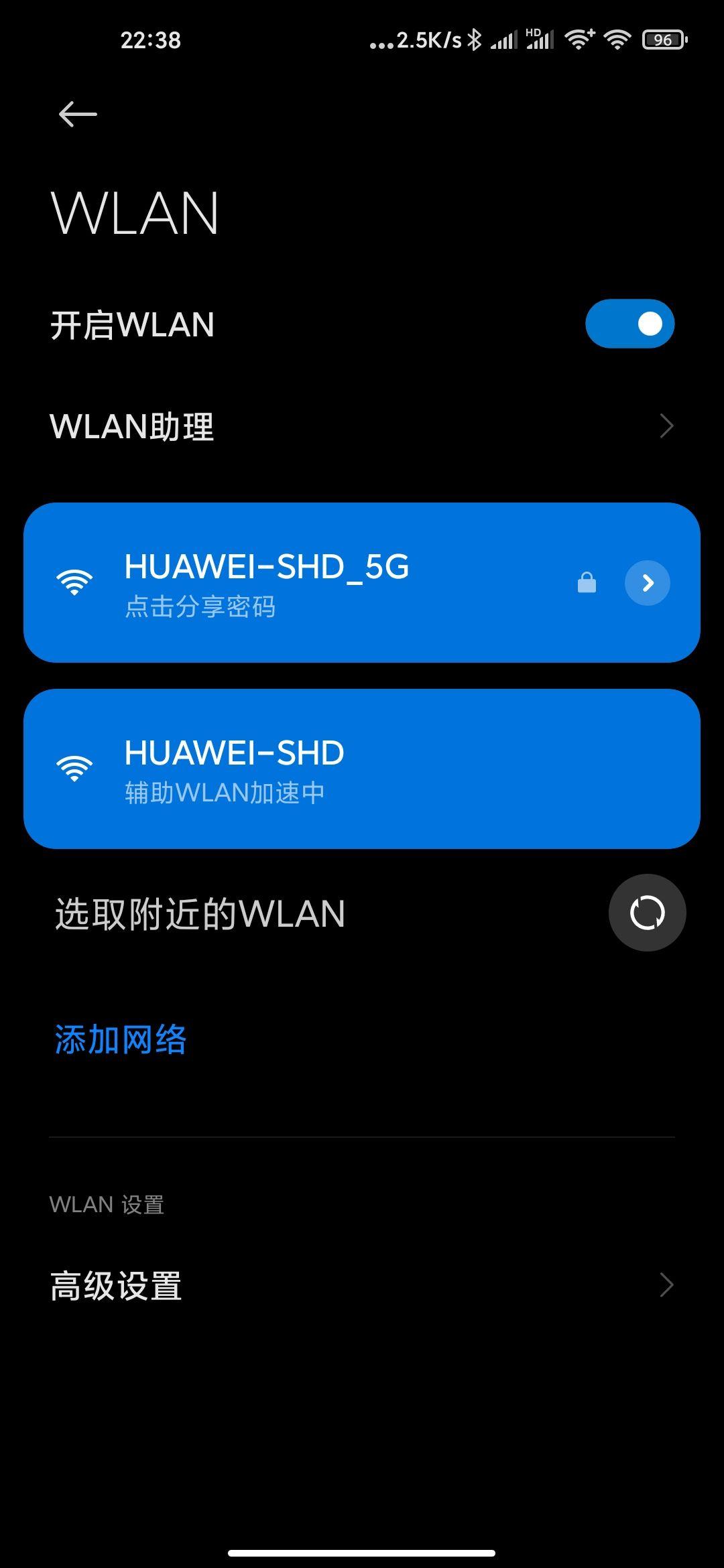
Task: Open 高级设置 advanced settings
Action: click(x=362, y=1285)
